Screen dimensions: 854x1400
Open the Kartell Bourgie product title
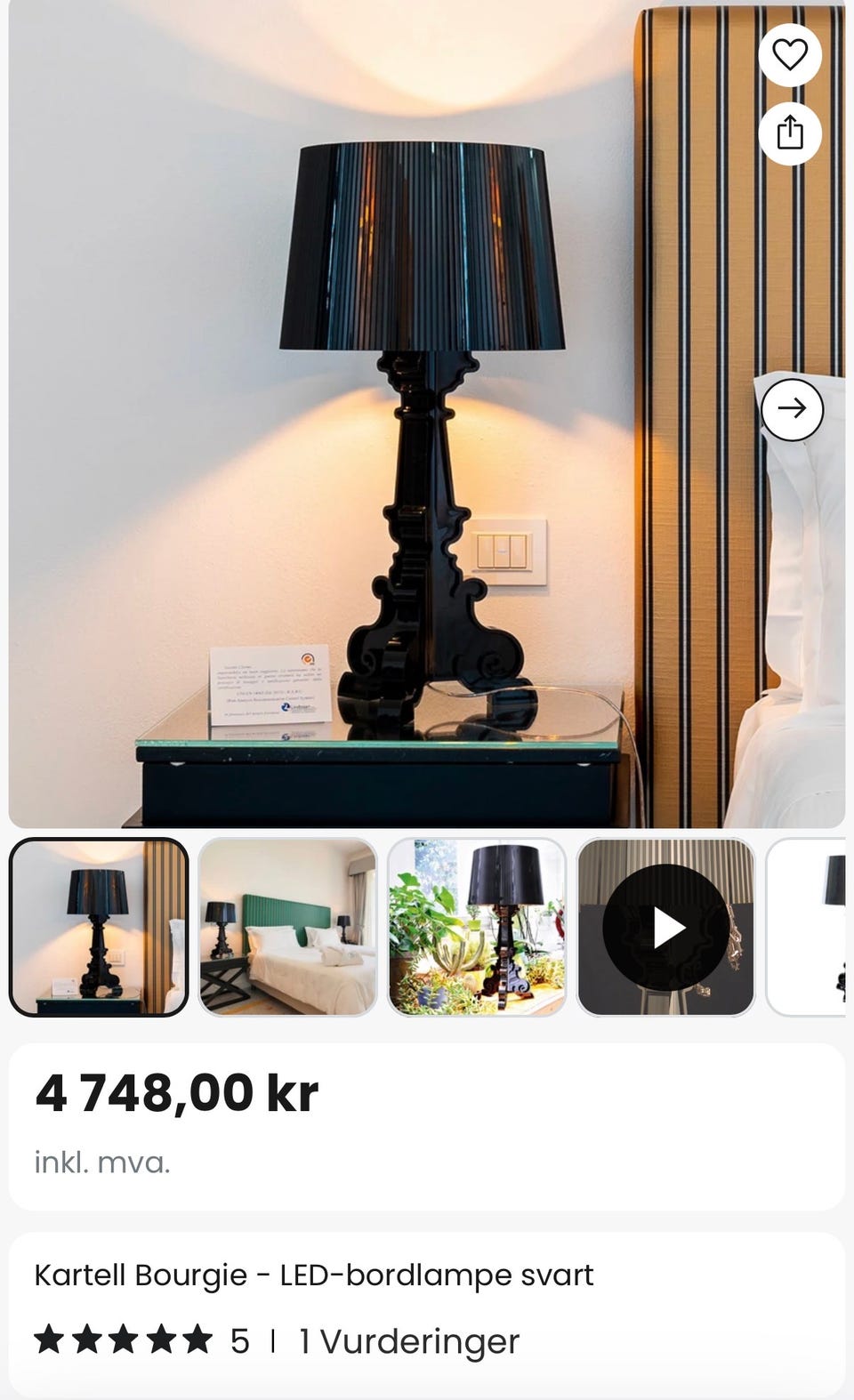313,1275
